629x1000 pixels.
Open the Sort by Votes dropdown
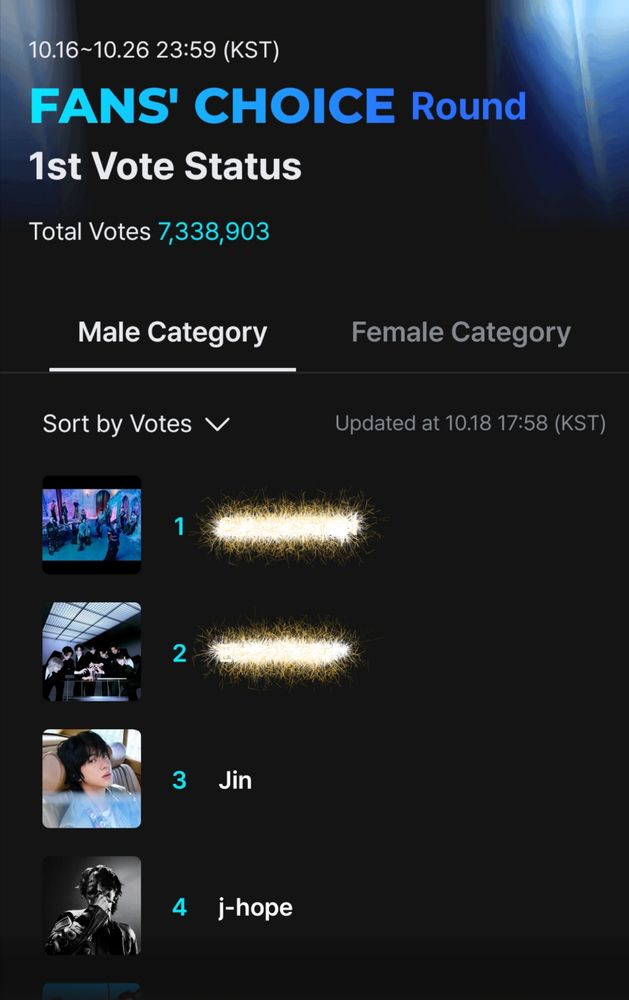point(136,424)
